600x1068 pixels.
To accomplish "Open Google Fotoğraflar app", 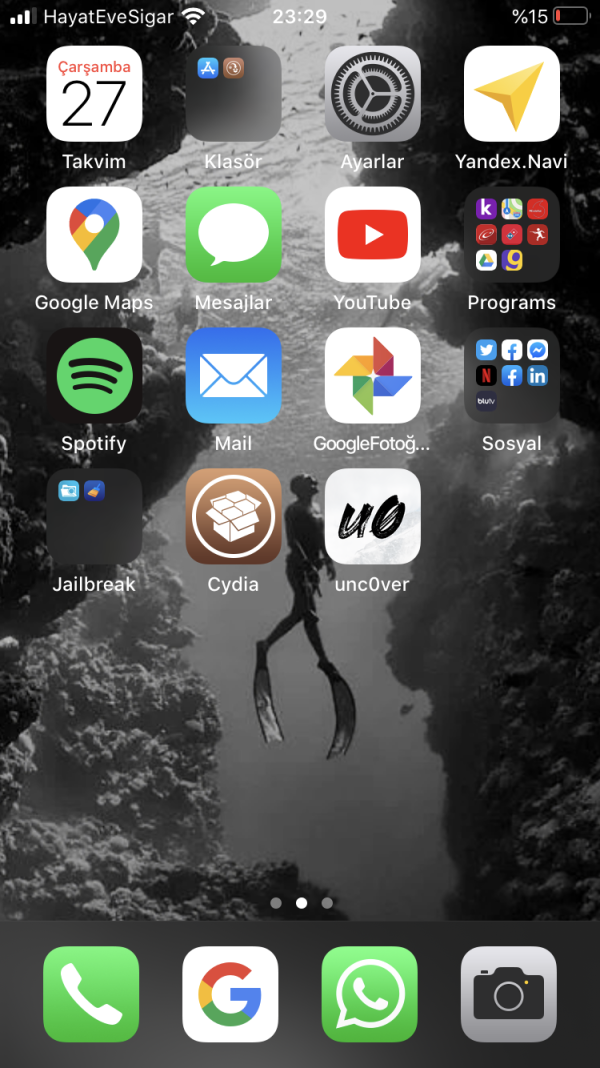I will 372,376.
